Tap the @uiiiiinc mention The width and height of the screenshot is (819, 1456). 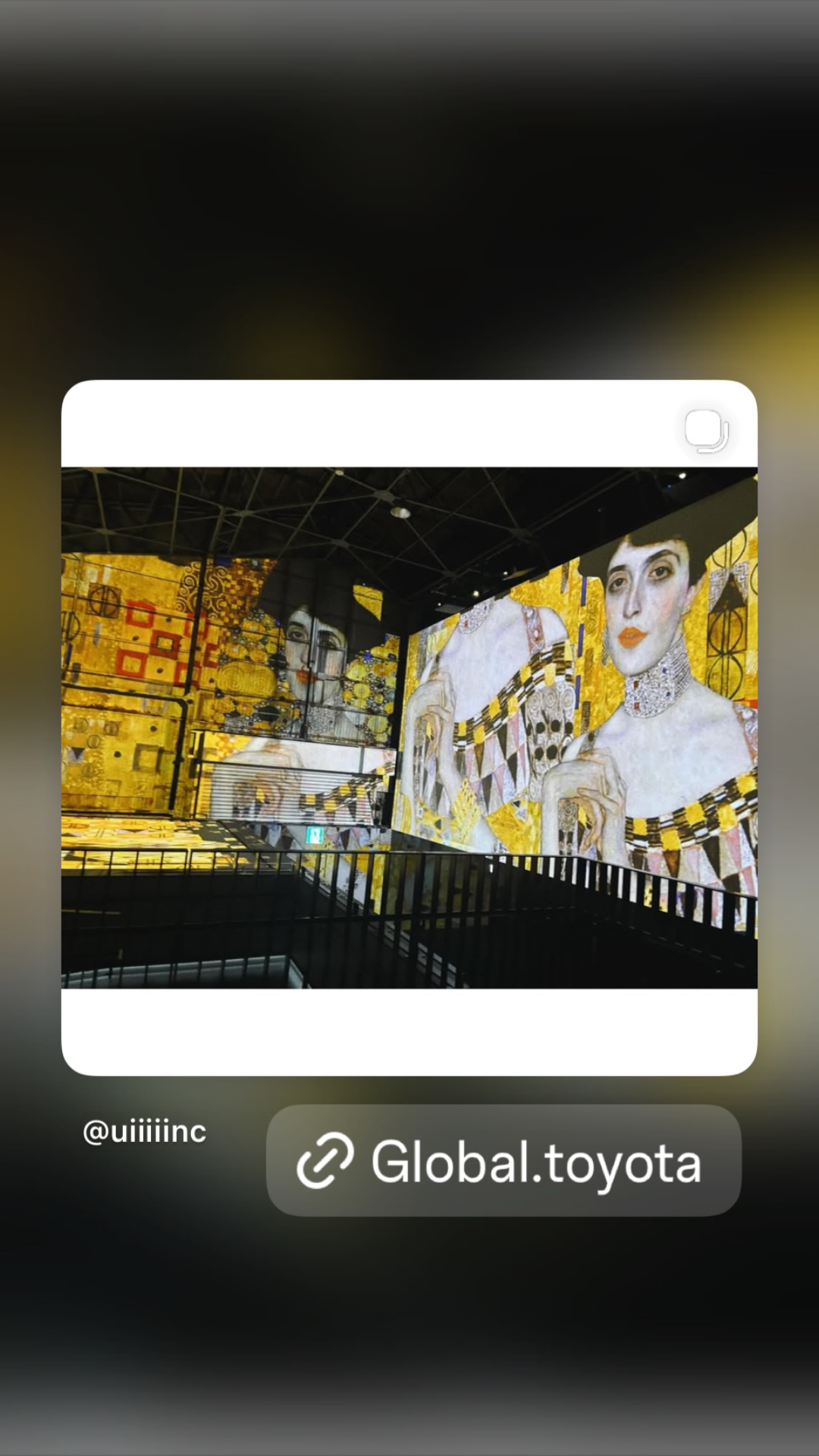coord(144,1131)
